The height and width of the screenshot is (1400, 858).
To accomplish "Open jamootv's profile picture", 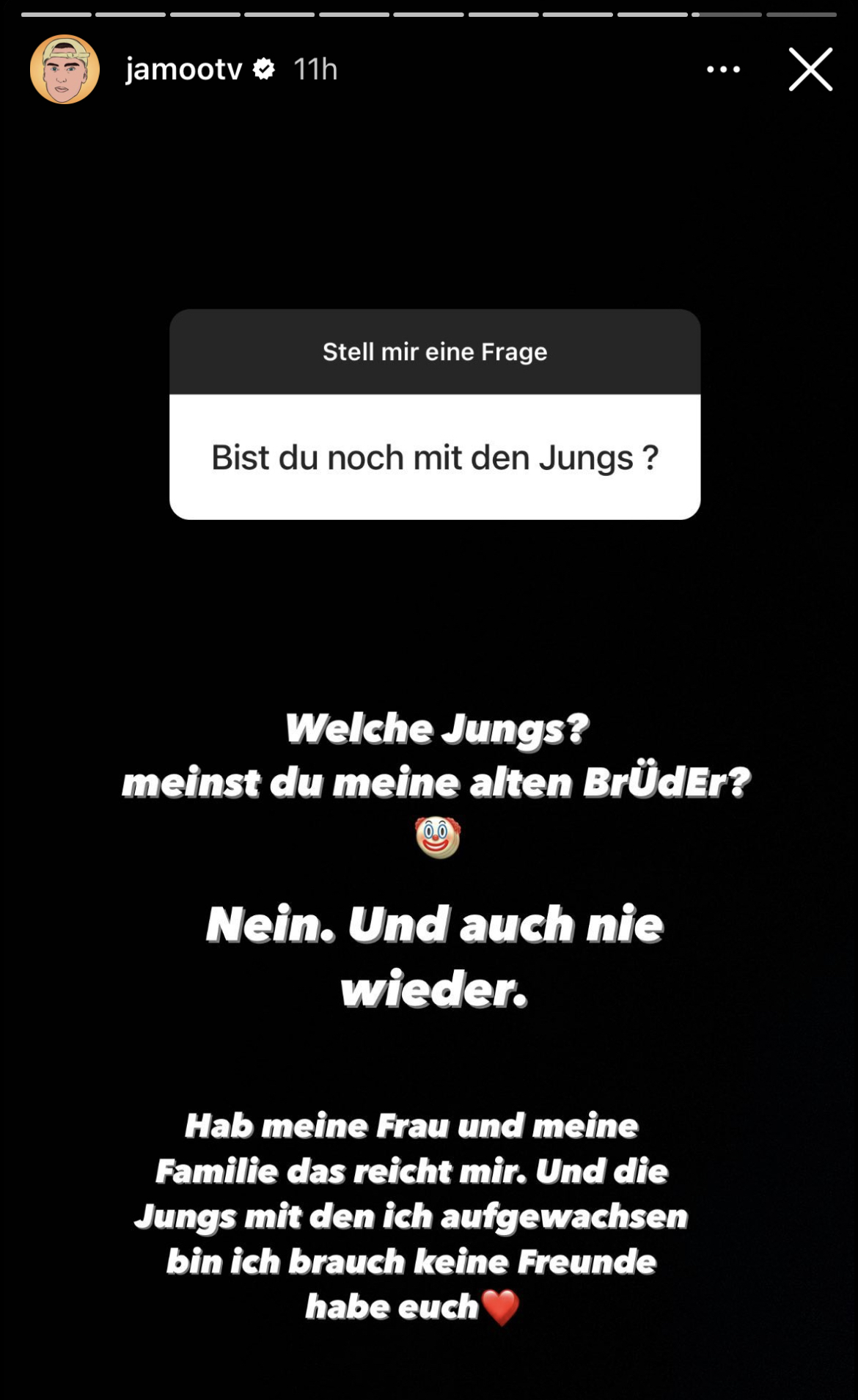I will click(x=65, y=70).
